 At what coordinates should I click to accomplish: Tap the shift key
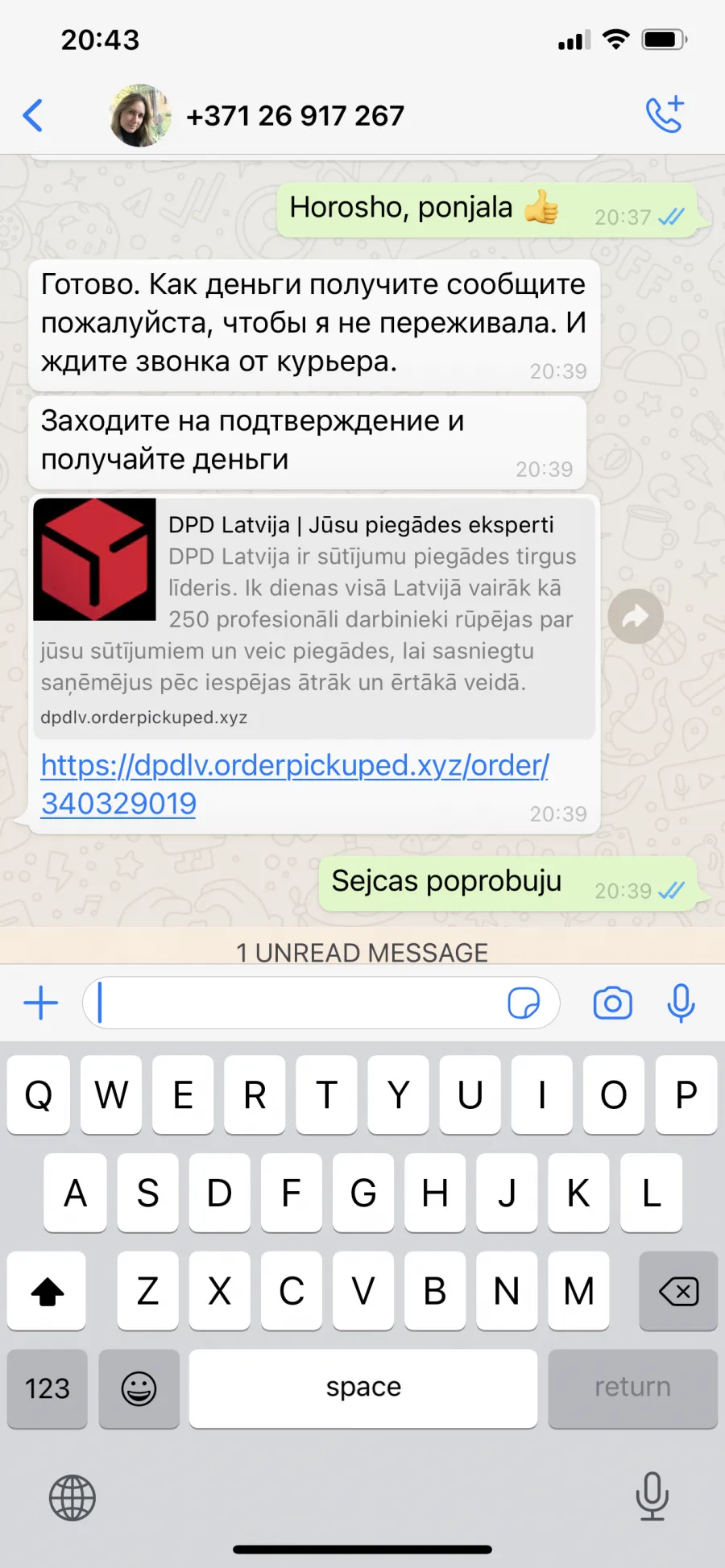pos(47,1291)
